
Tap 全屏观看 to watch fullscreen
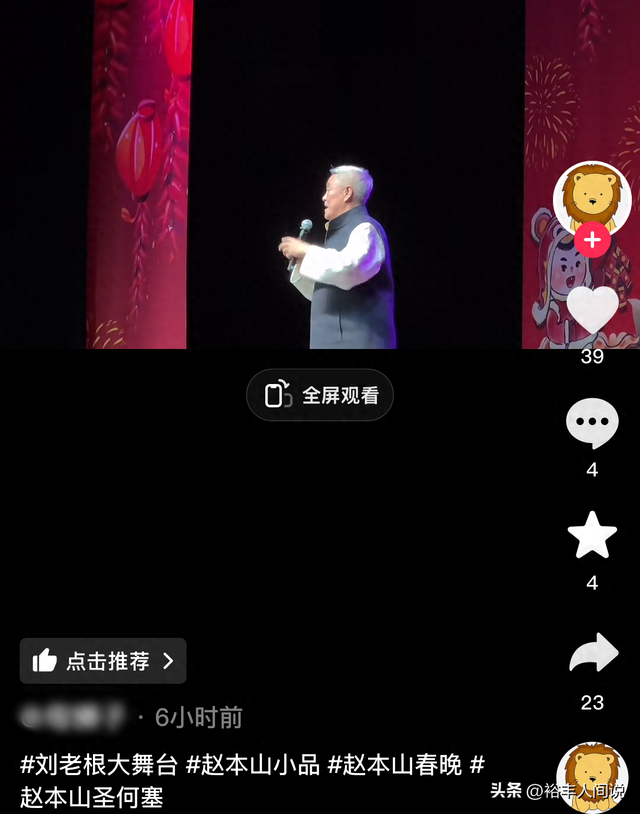(x=320, y=395)
